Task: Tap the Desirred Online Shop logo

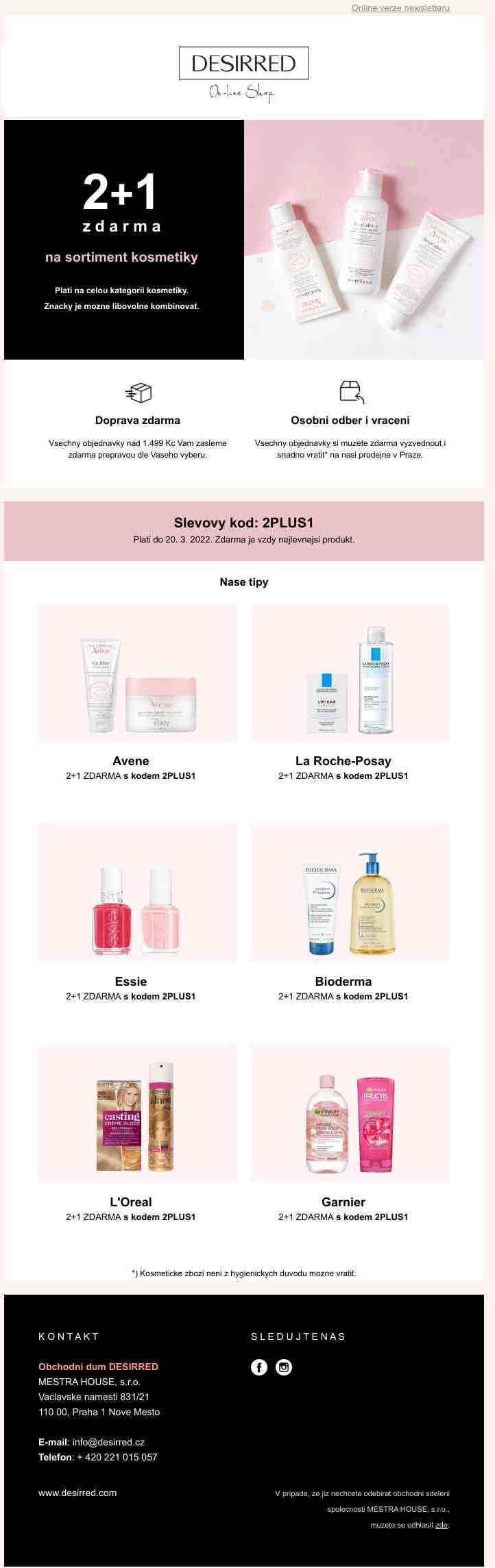Action: (x=243, y=73)
